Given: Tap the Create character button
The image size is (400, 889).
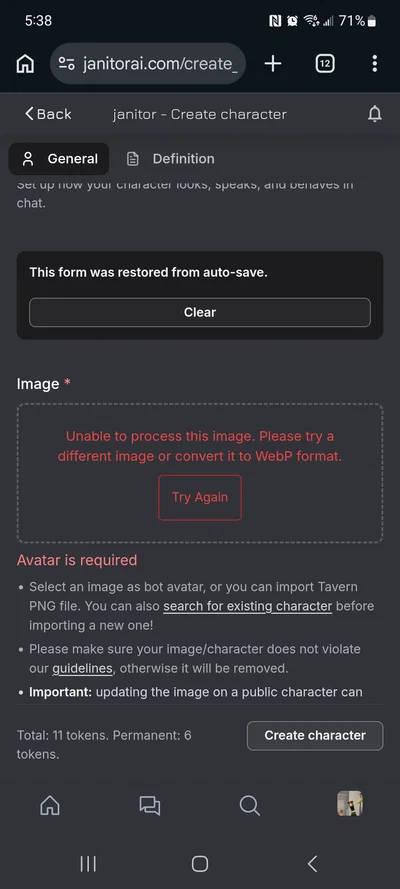Looking at the screenshot, I should [315, 735].
